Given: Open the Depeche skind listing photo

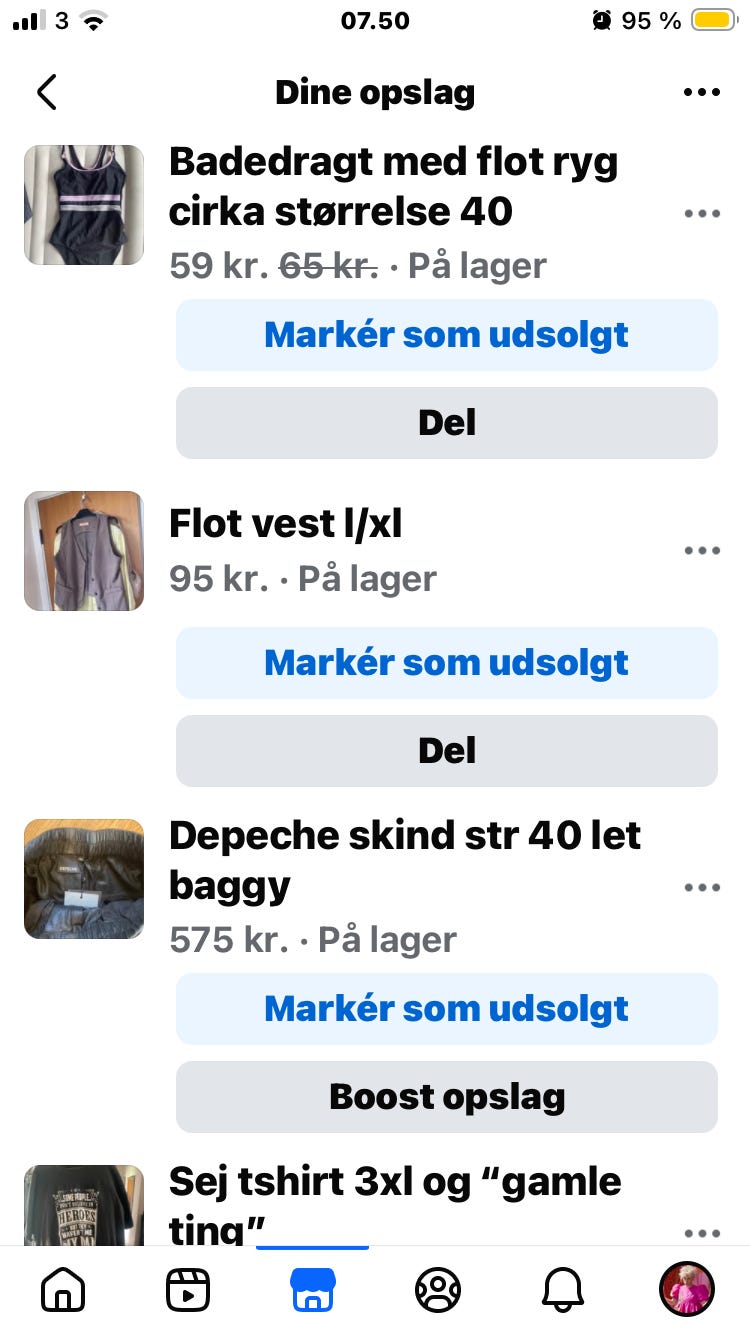Looking at the screenshot, I should pyautogui.click(x=84, y=879).
